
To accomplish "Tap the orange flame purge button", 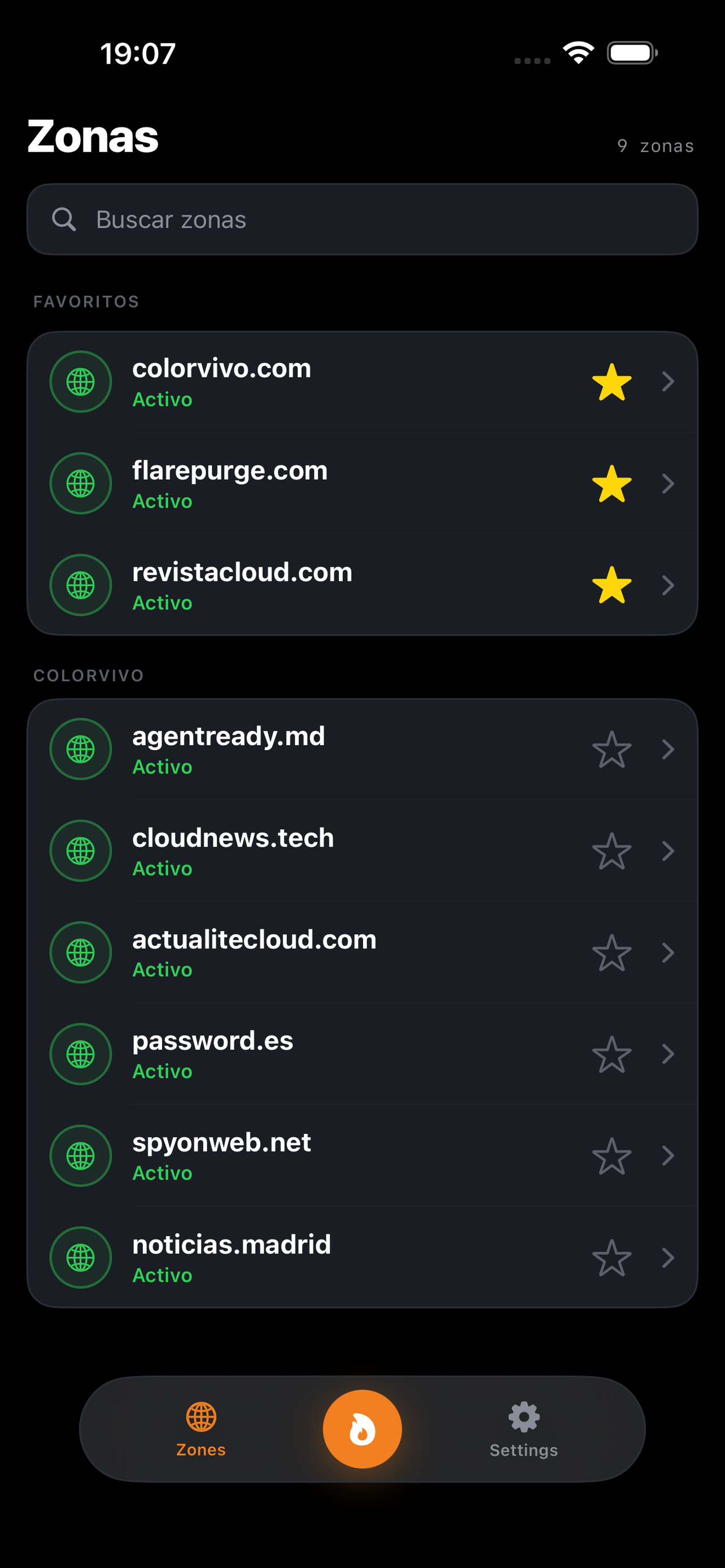I will pyautogui.click(x=362, y=1429).
